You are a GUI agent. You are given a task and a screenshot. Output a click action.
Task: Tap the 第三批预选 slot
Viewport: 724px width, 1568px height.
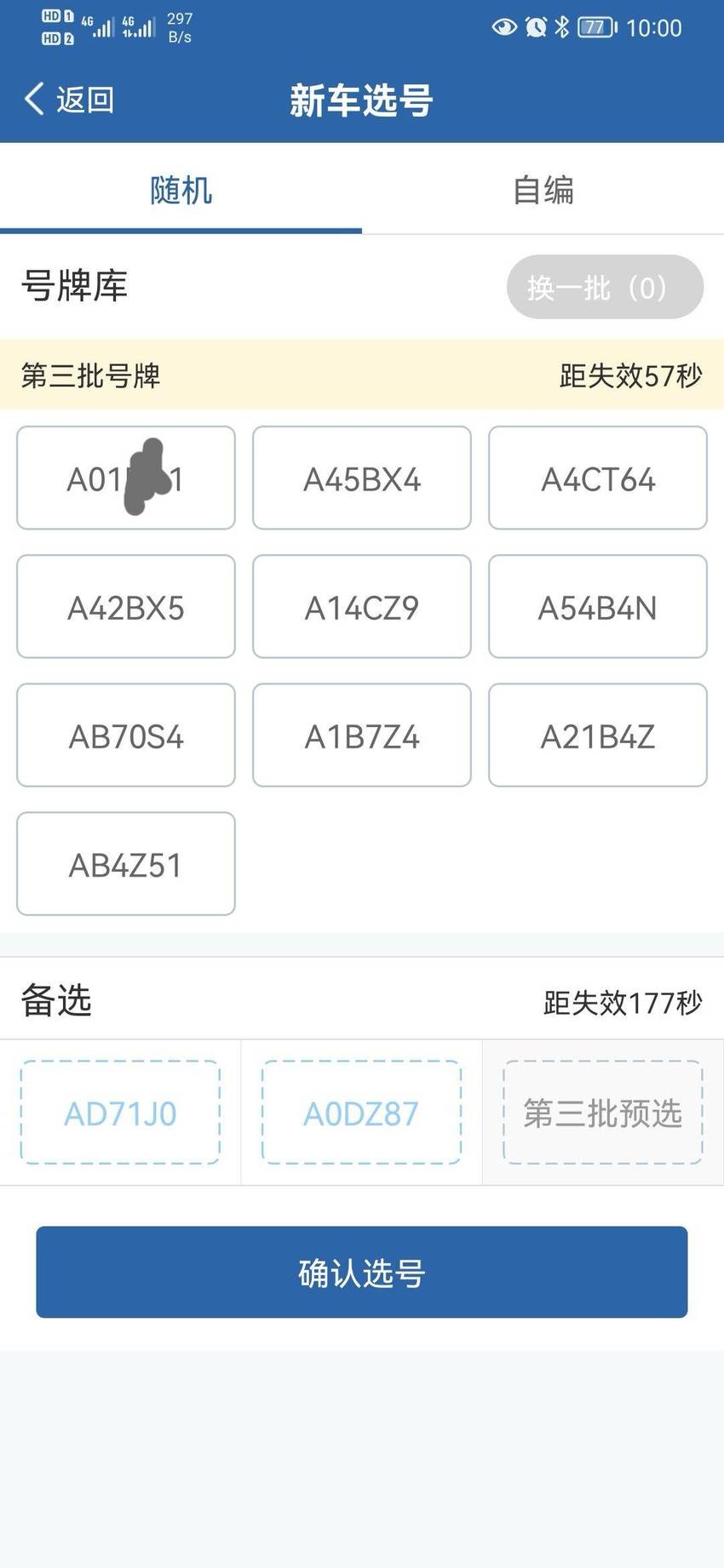coord(603,1113)
